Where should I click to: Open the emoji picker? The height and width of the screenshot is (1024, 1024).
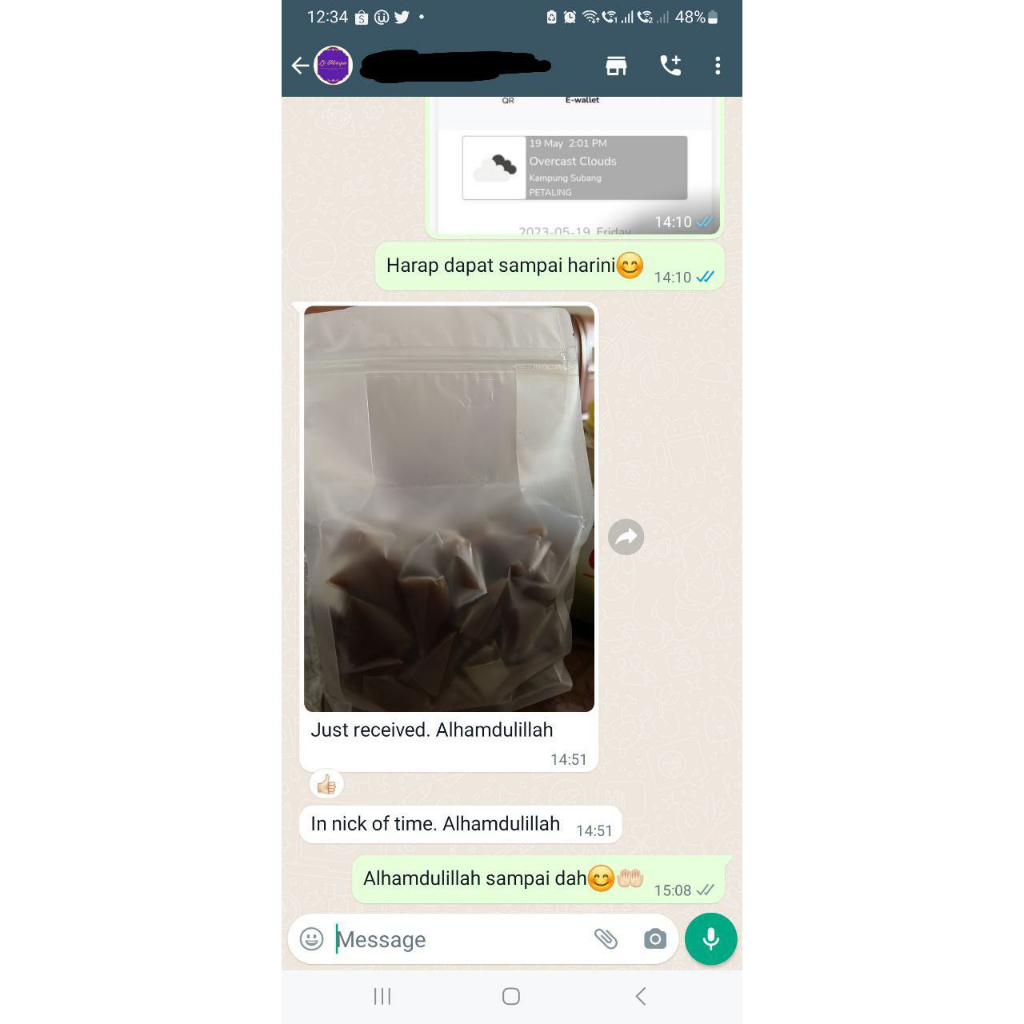click(x=312, y=939)
